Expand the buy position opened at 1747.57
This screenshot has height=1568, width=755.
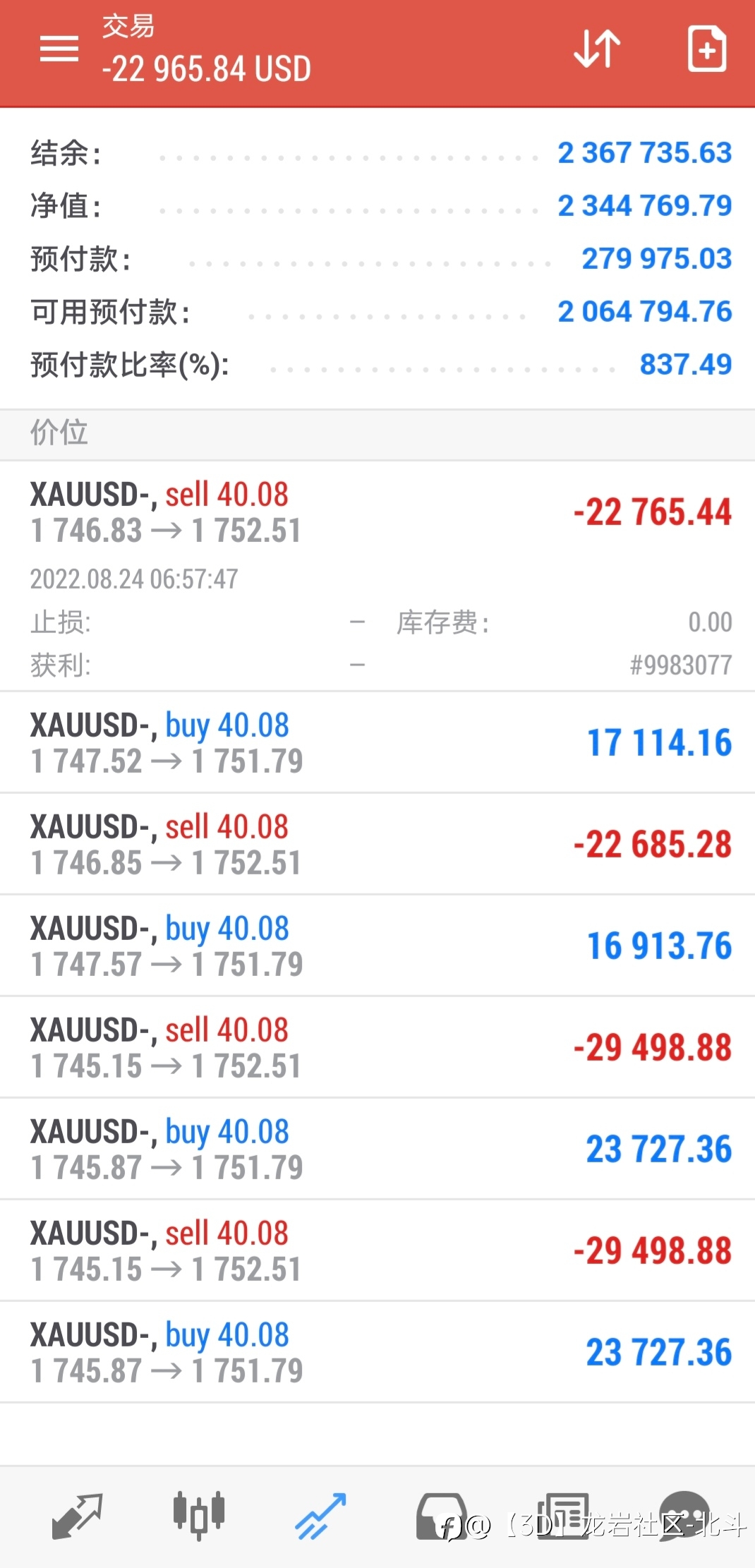coord(377,946)
